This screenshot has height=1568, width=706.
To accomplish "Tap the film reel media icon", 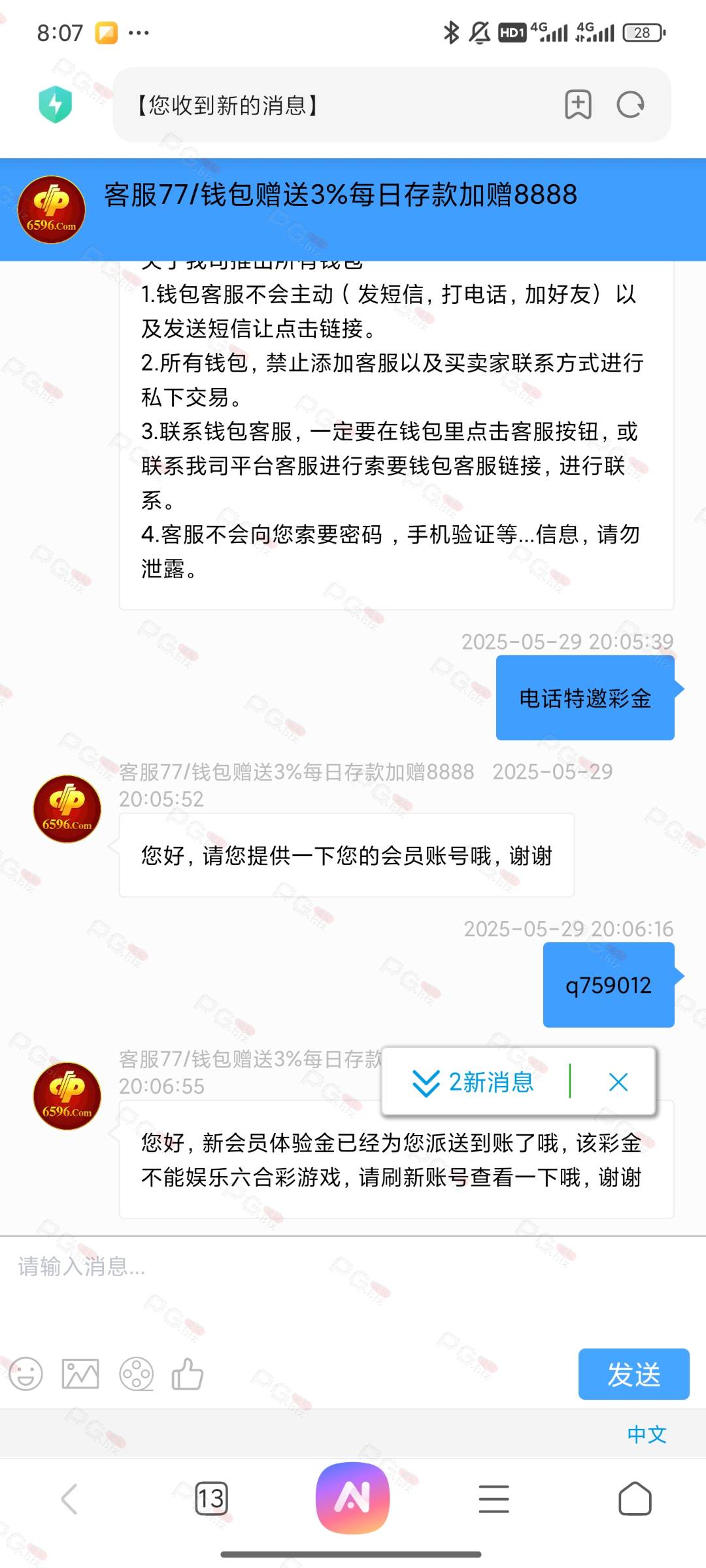I will [x=137, y=1374].
